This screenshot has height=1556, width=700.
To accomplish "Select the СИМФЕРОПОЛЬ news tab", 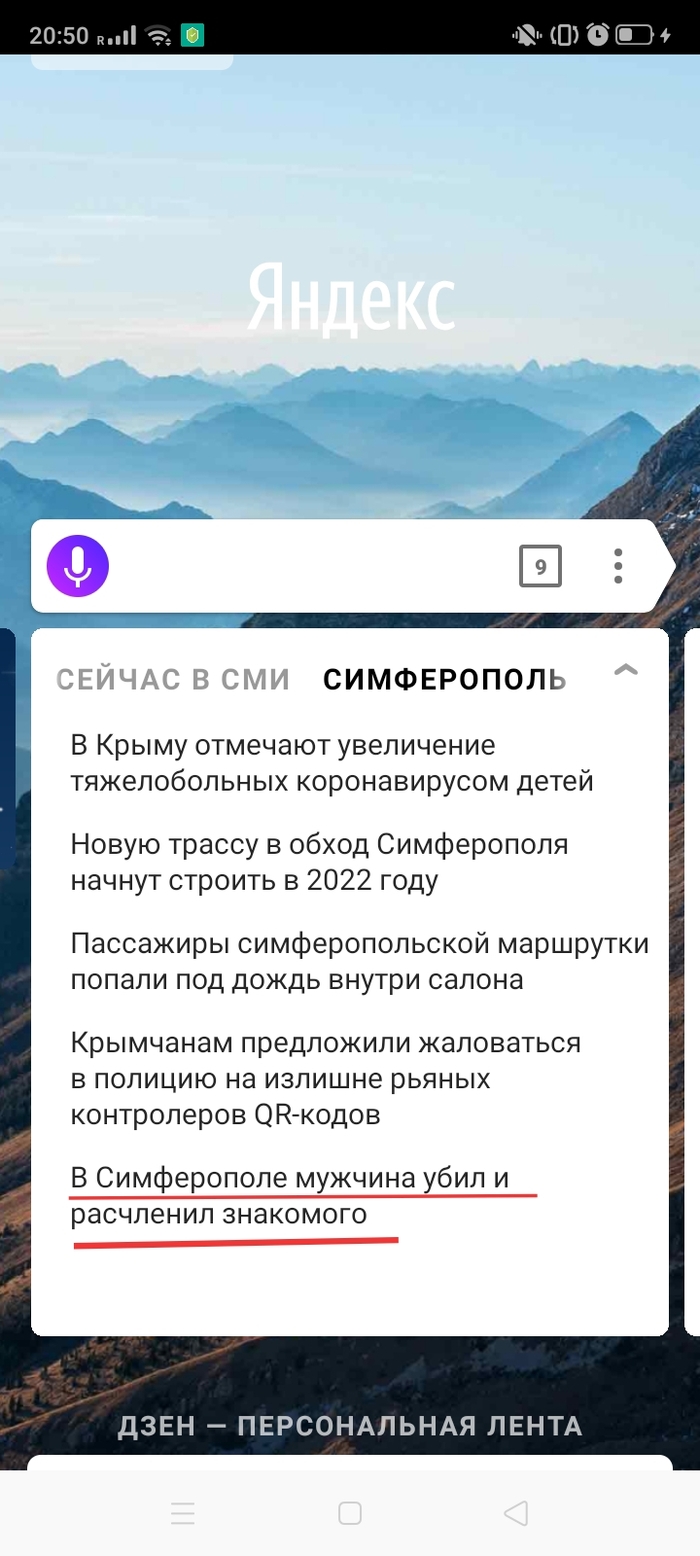I will [444, 680].
